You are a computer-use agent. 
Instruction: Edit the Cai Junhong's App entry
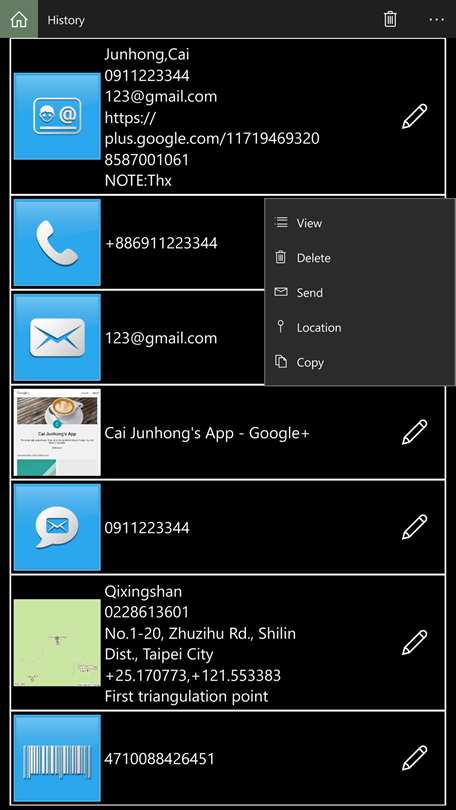pos(415,432)
